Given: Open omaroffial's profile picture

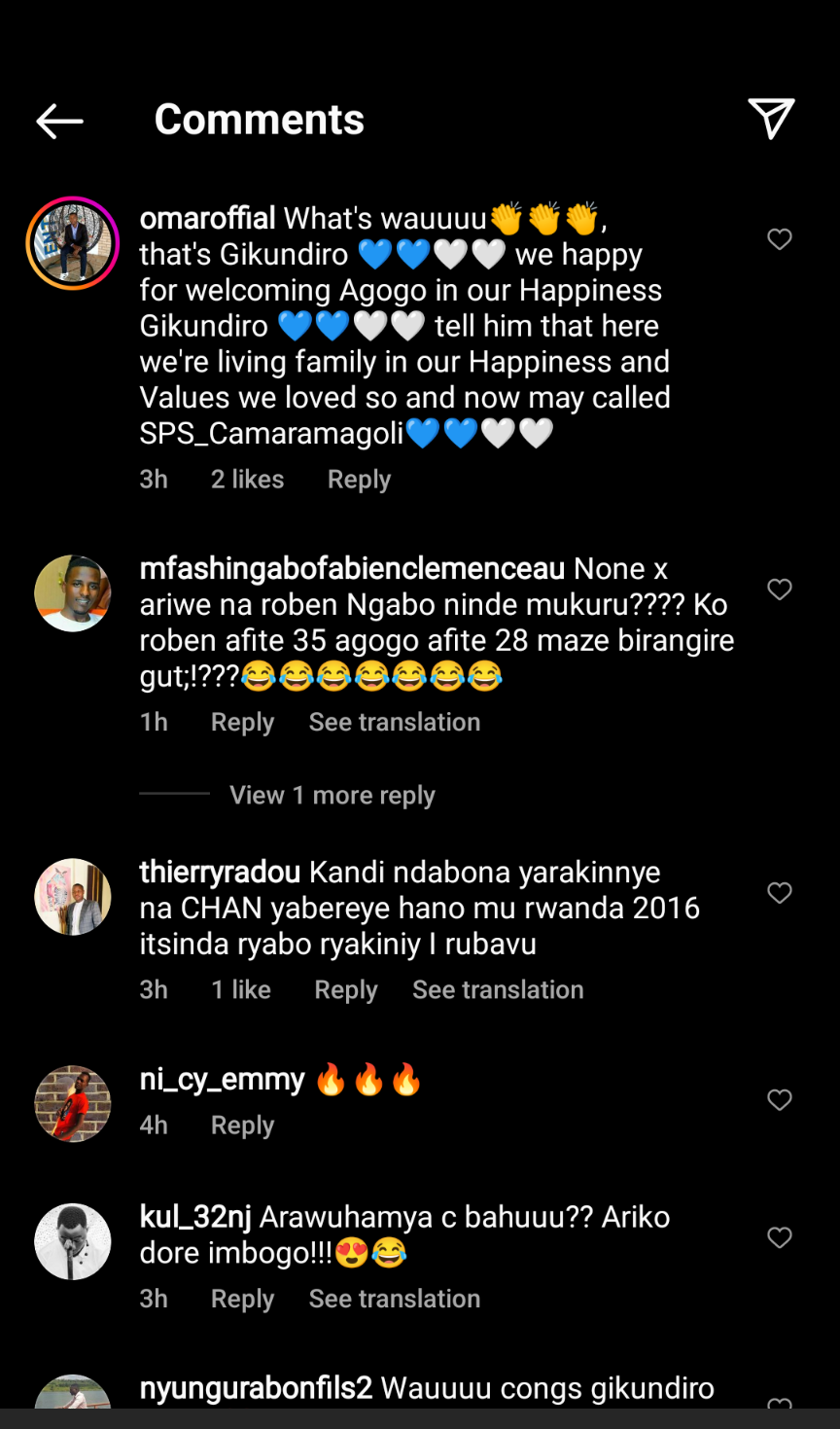Looking at the screenshot, I should pos(73,243).
